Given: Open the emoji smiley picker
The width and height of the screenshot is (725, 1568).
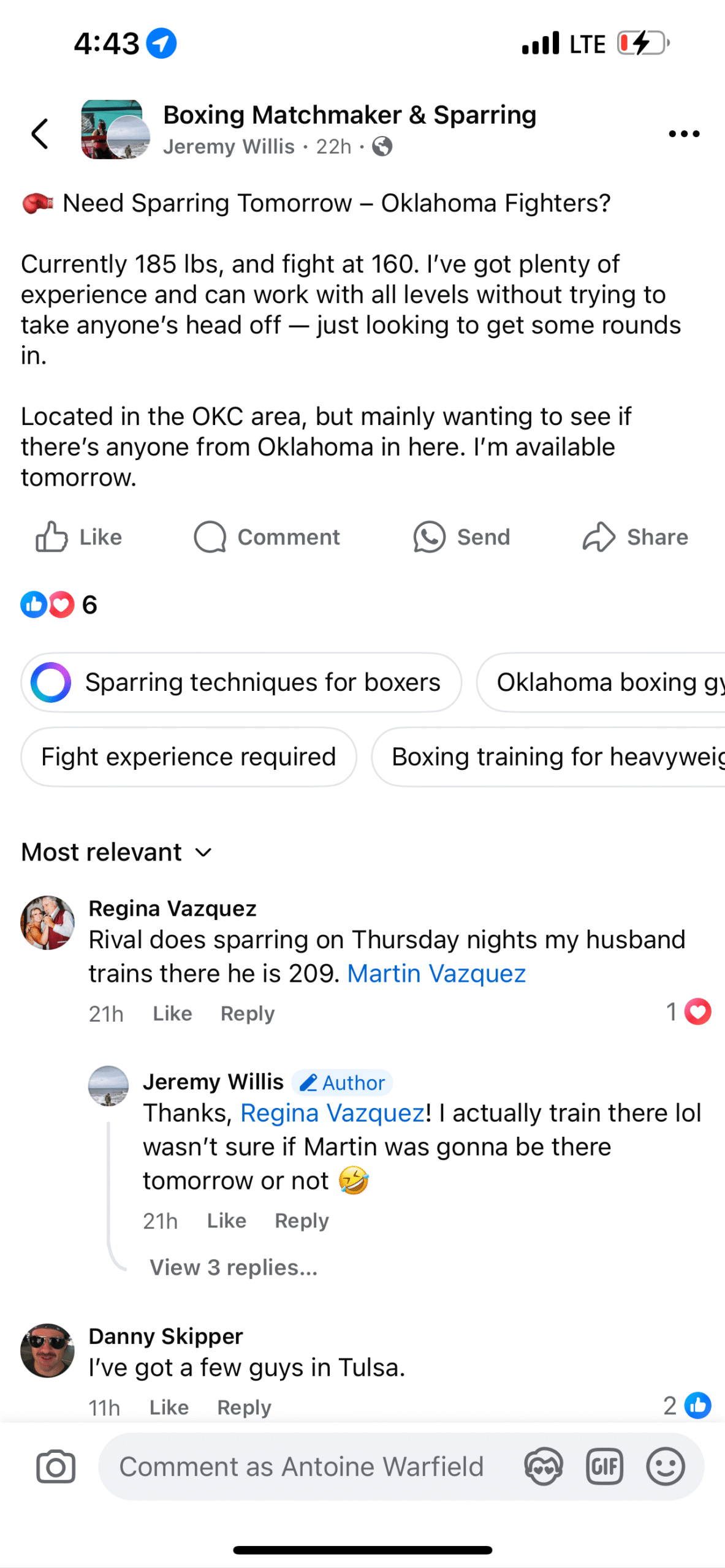Looking at the screenshot, I should pos(666,1467).
